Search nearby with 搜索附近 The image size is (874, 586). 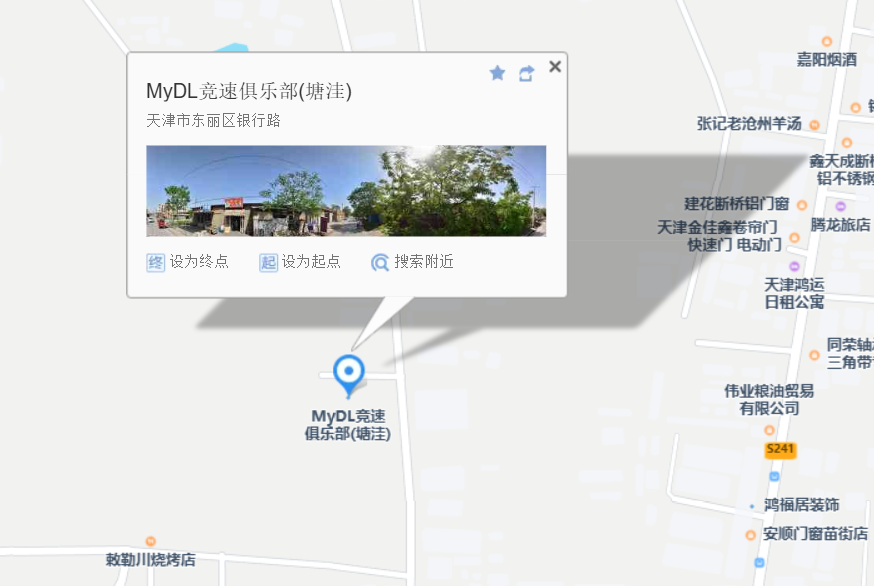tap(412, 262)
